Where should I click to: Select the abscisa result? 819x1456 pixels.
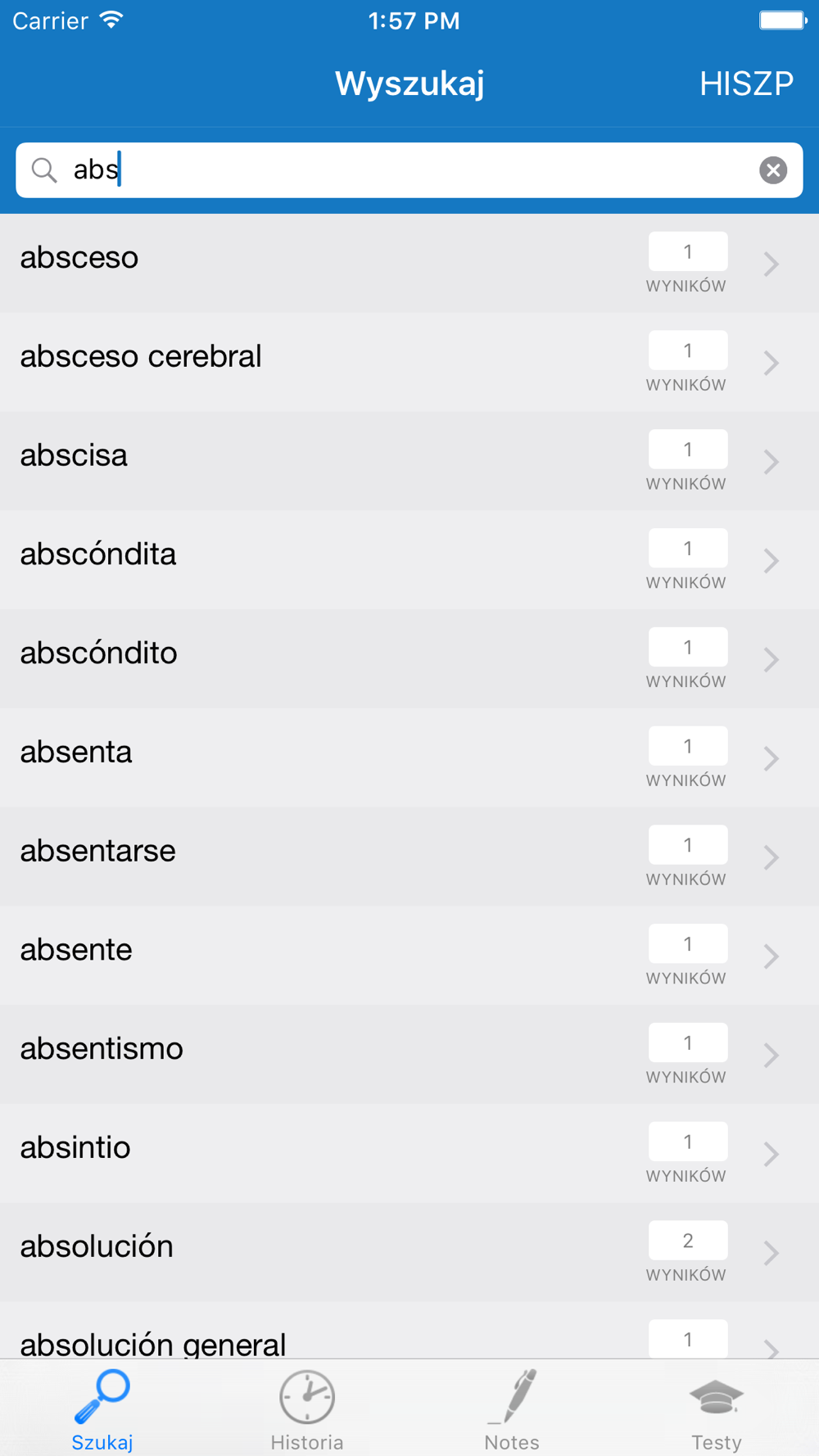(409, 461)
